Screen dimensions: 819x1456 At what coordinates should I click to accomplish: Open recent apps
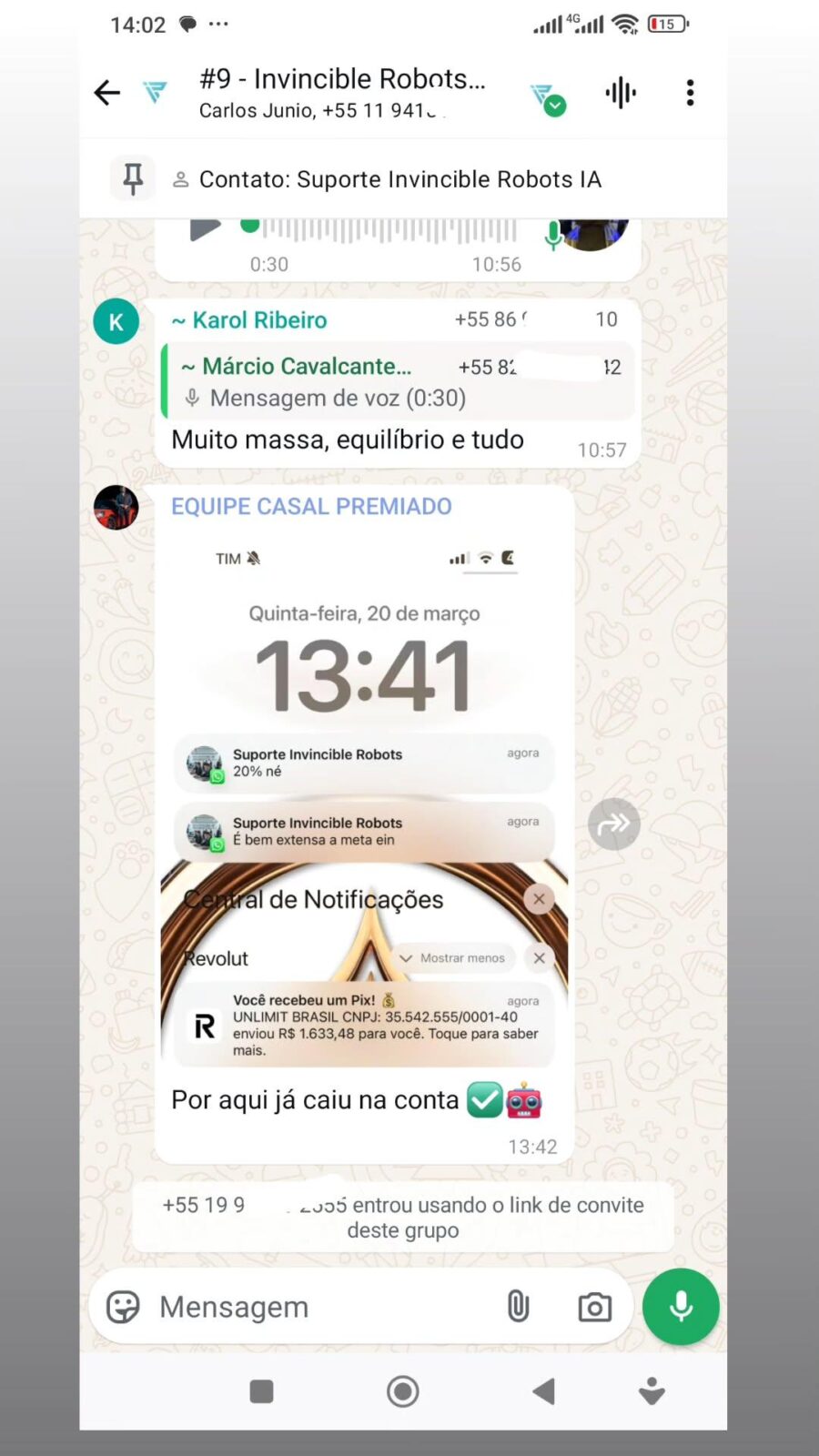(261, 1391)
